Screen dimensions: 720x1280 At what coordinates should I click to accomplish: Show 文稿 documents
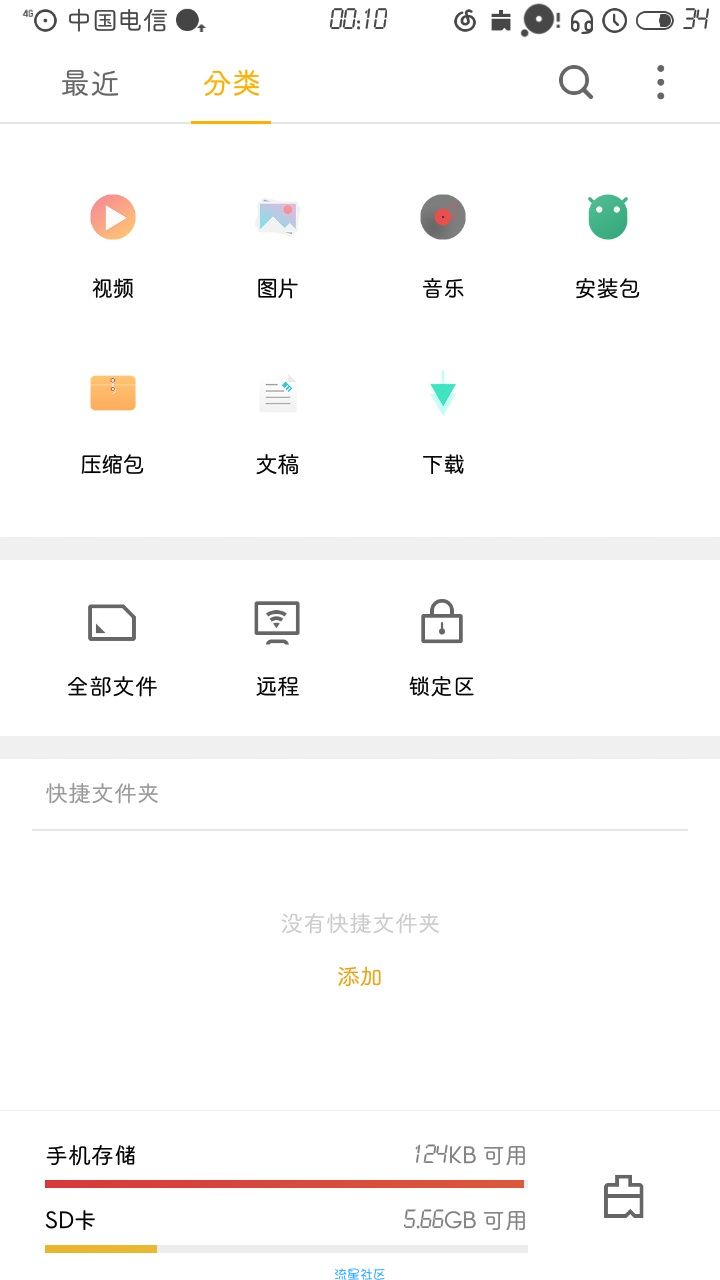[277, 422]
